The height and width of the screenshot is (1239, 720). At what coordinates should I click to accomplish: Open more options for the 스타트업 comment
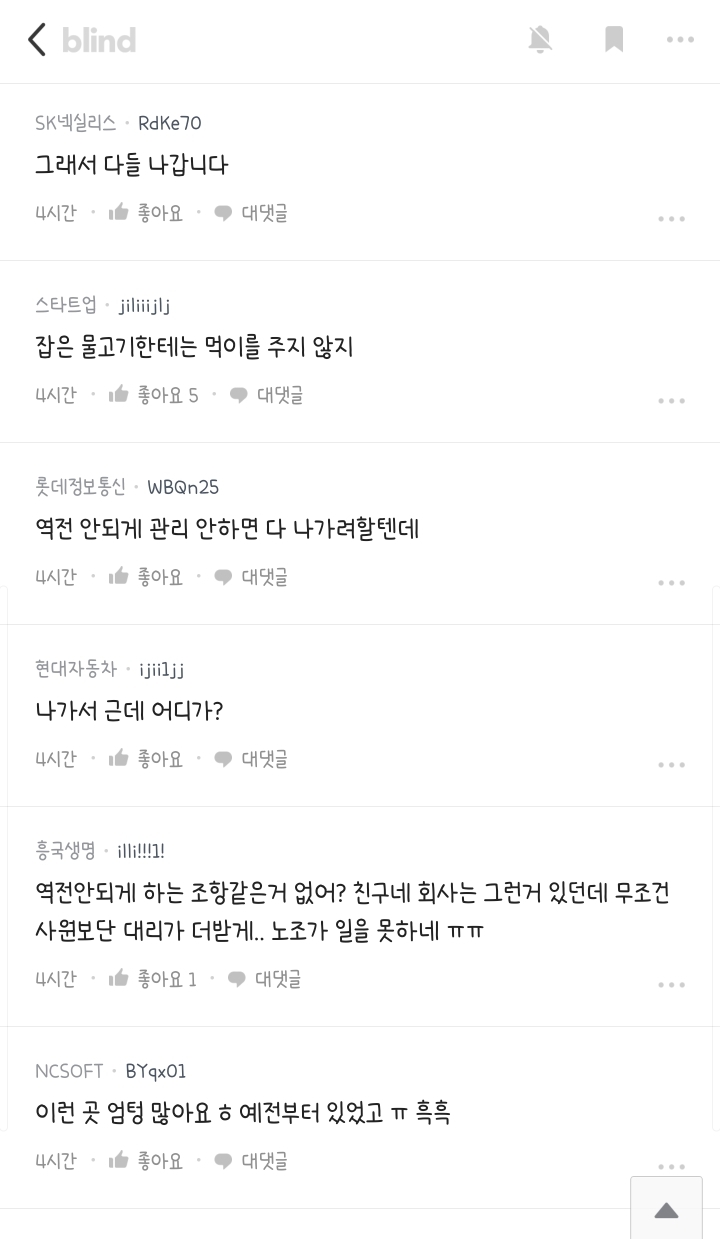tap(671, 401)
